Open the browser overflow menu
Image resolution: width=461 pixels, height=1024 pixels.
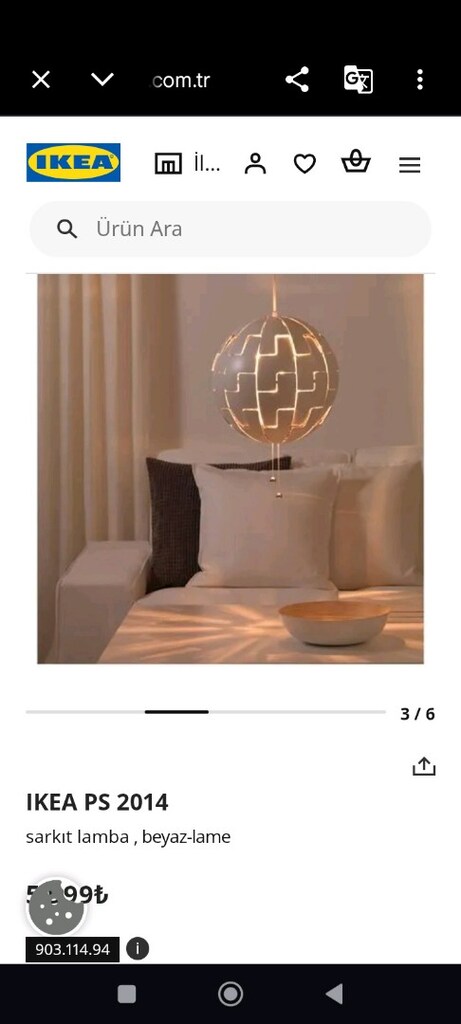click(420, 80)
